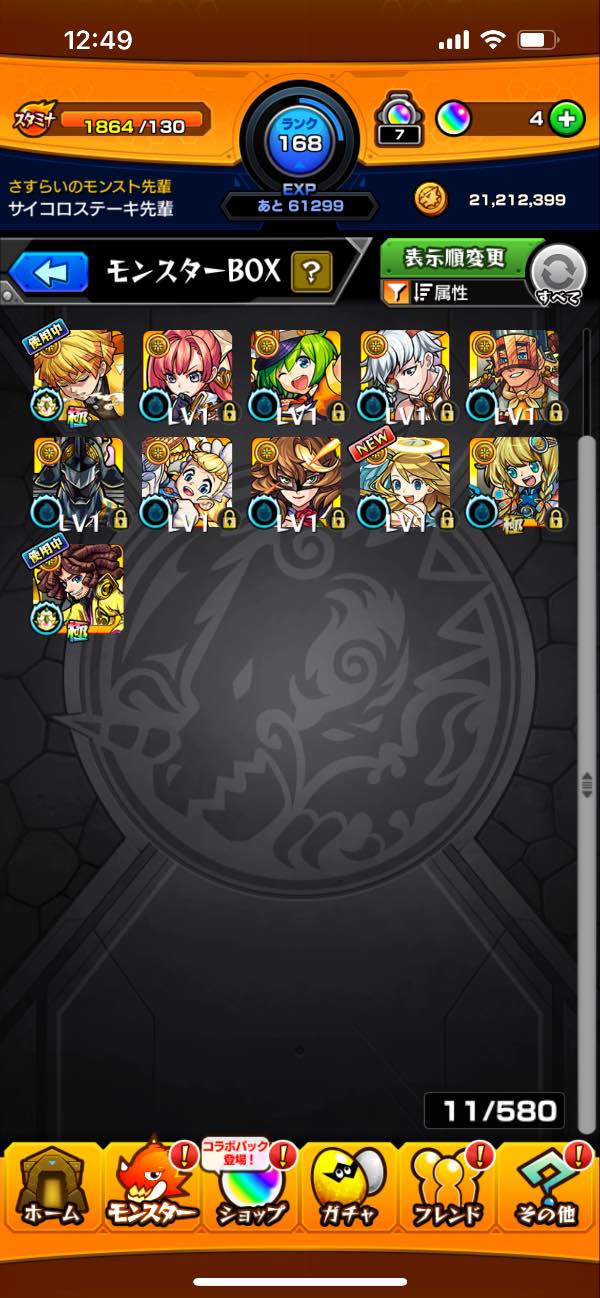Select the masked brown-haired monster card

pos(296,481)
